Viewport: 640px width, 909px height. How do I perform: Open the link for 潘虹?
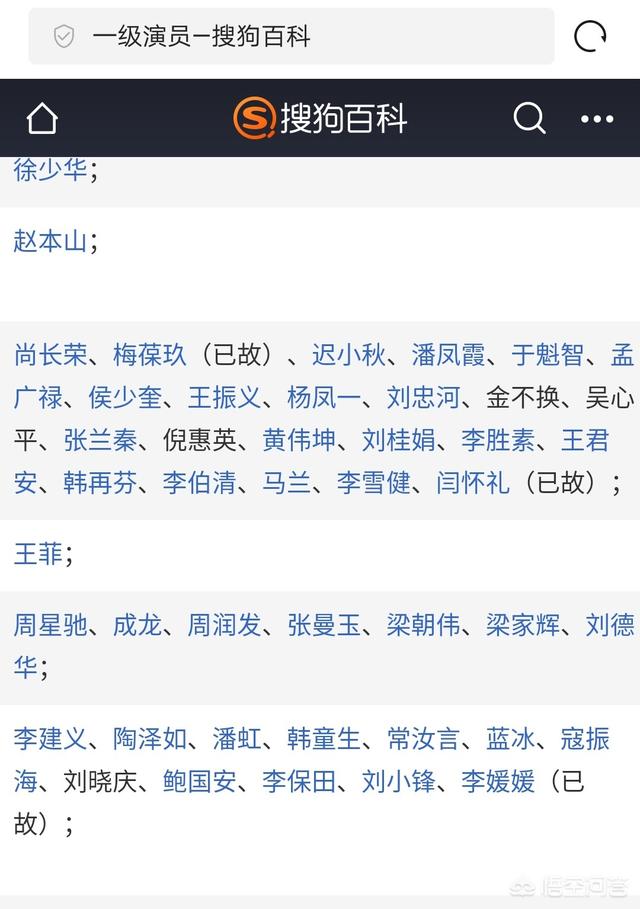tap(237, 739)
